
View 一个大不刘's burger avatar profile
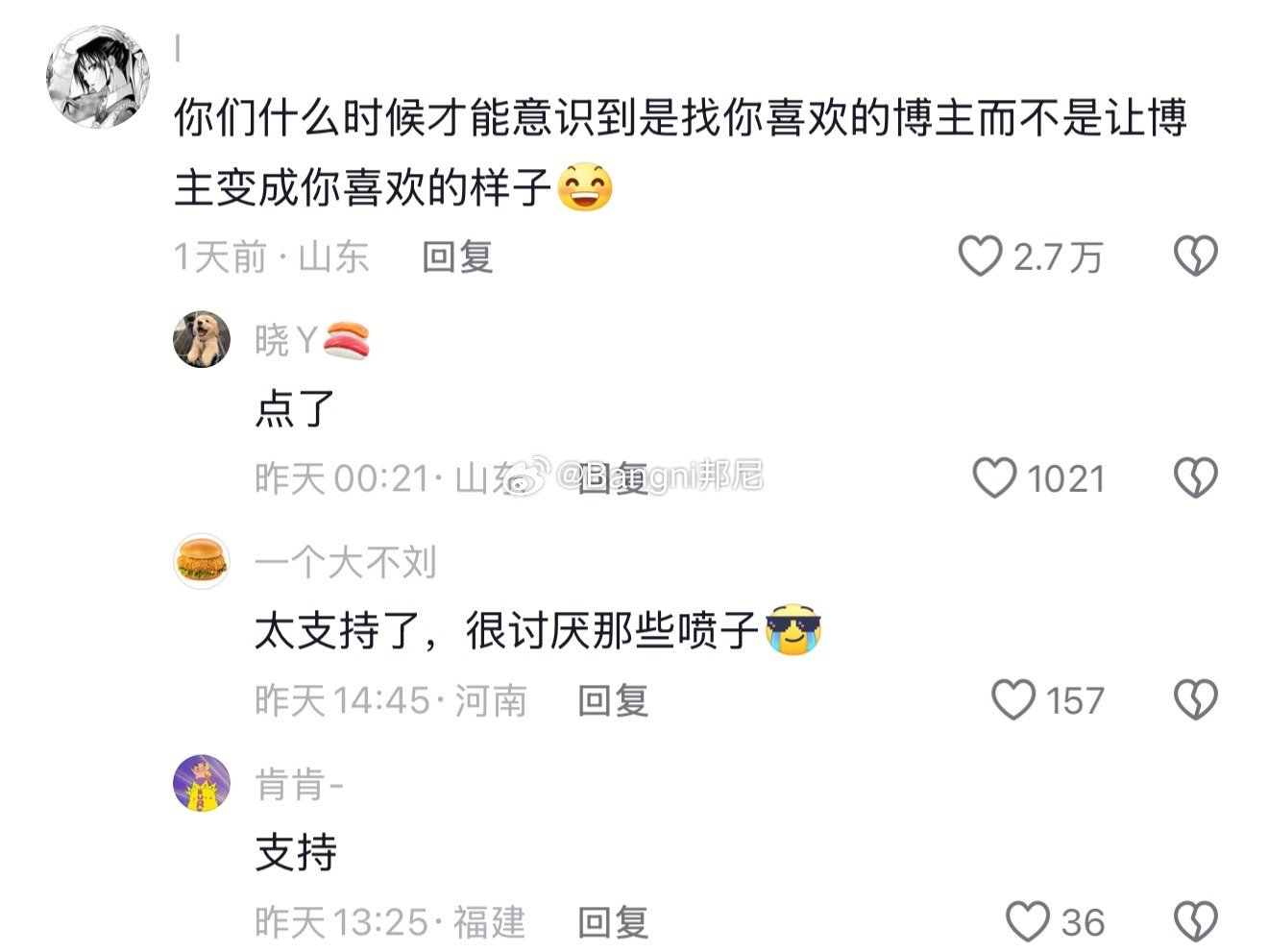point(202,561)
